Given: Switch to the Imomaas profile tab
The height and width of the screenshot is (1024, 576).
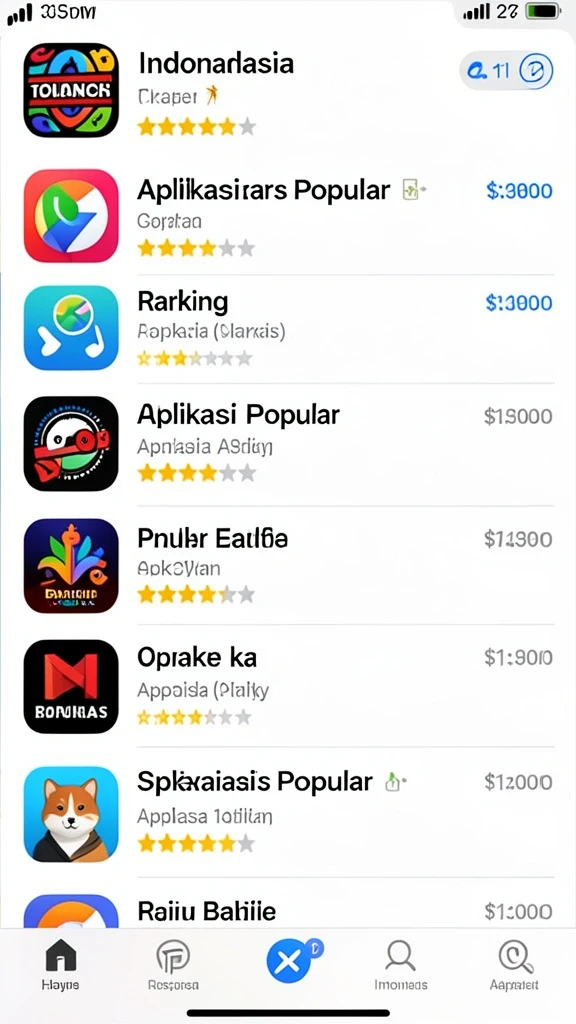Looking at the screenshot, I should point(400,965).
